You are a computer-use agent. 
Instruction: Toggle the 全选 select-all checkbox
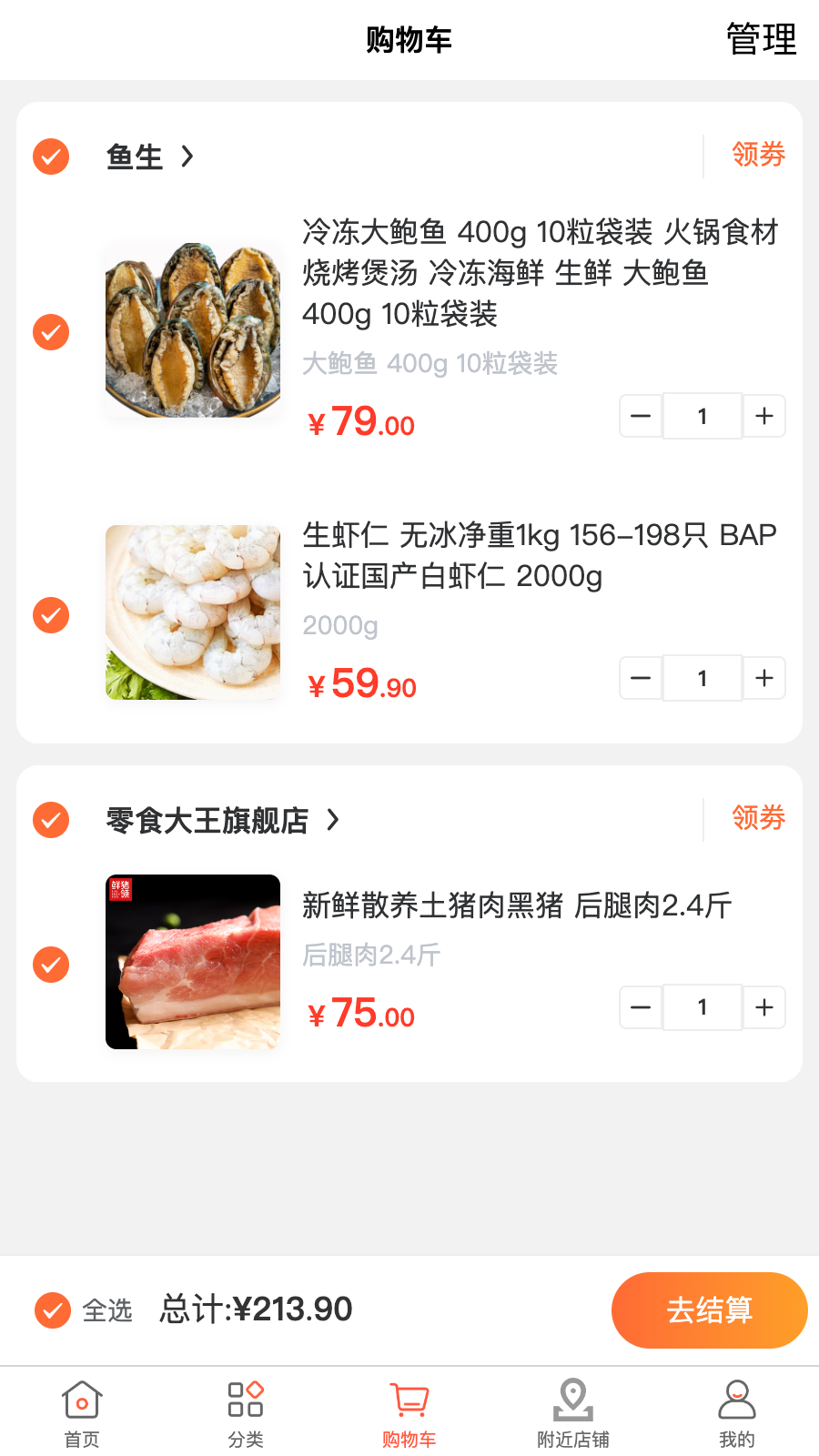click(53, 1310)
